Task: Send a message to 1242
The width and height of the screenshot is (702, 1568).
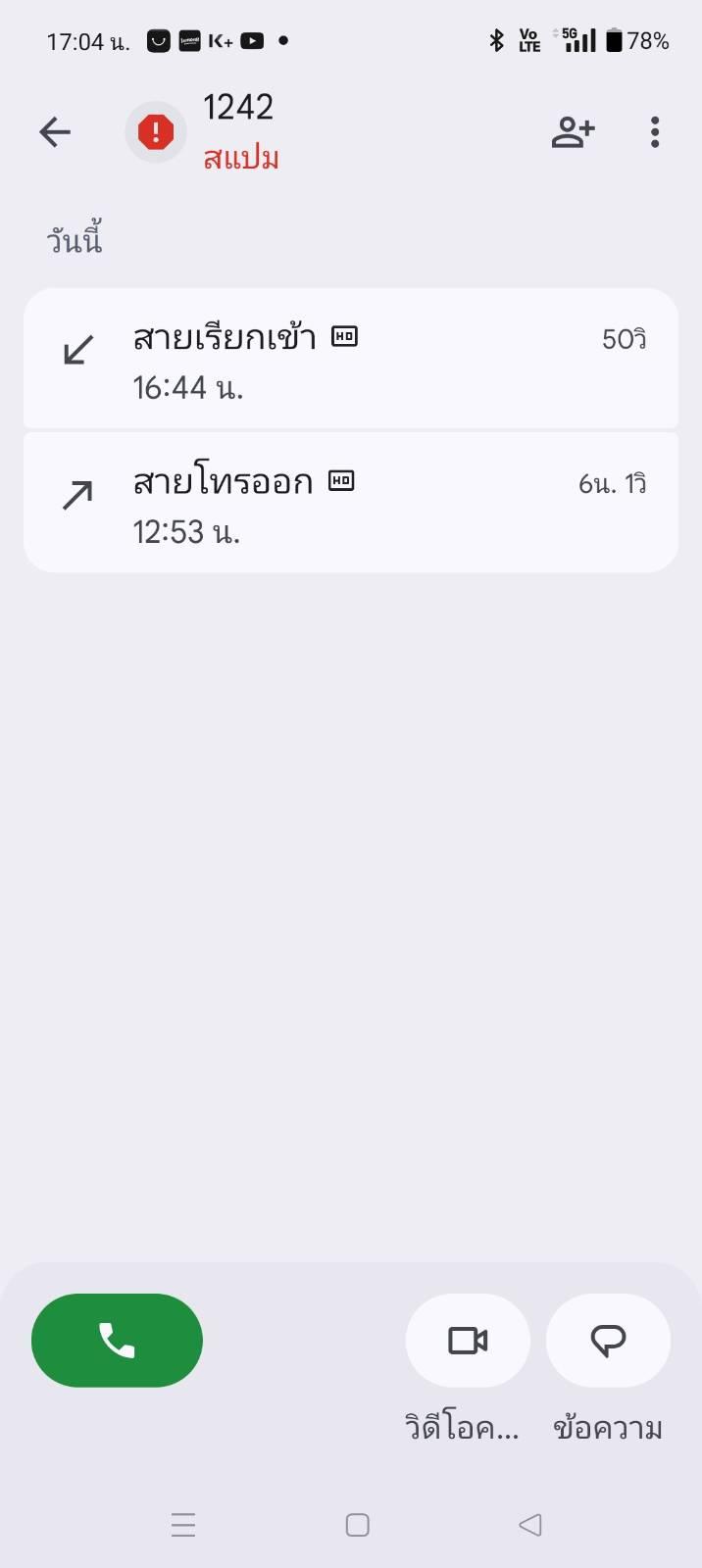Action: tap(608, 1340)
